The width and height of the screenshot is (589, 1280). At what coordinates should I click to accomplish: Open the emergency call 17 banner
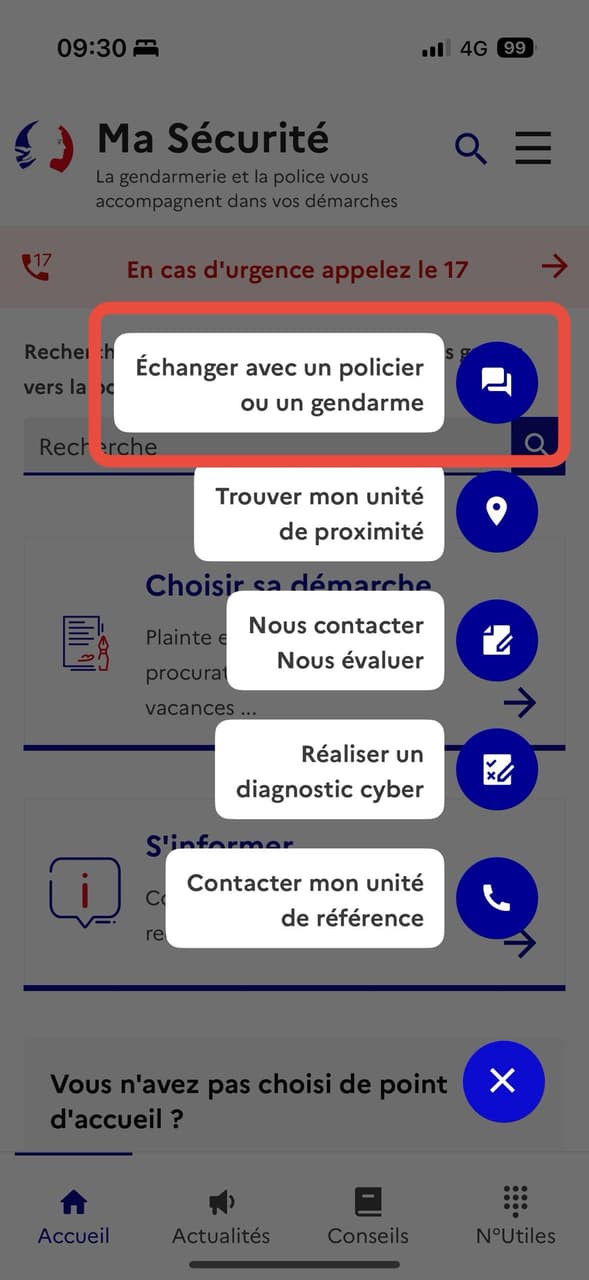[294, 267]
